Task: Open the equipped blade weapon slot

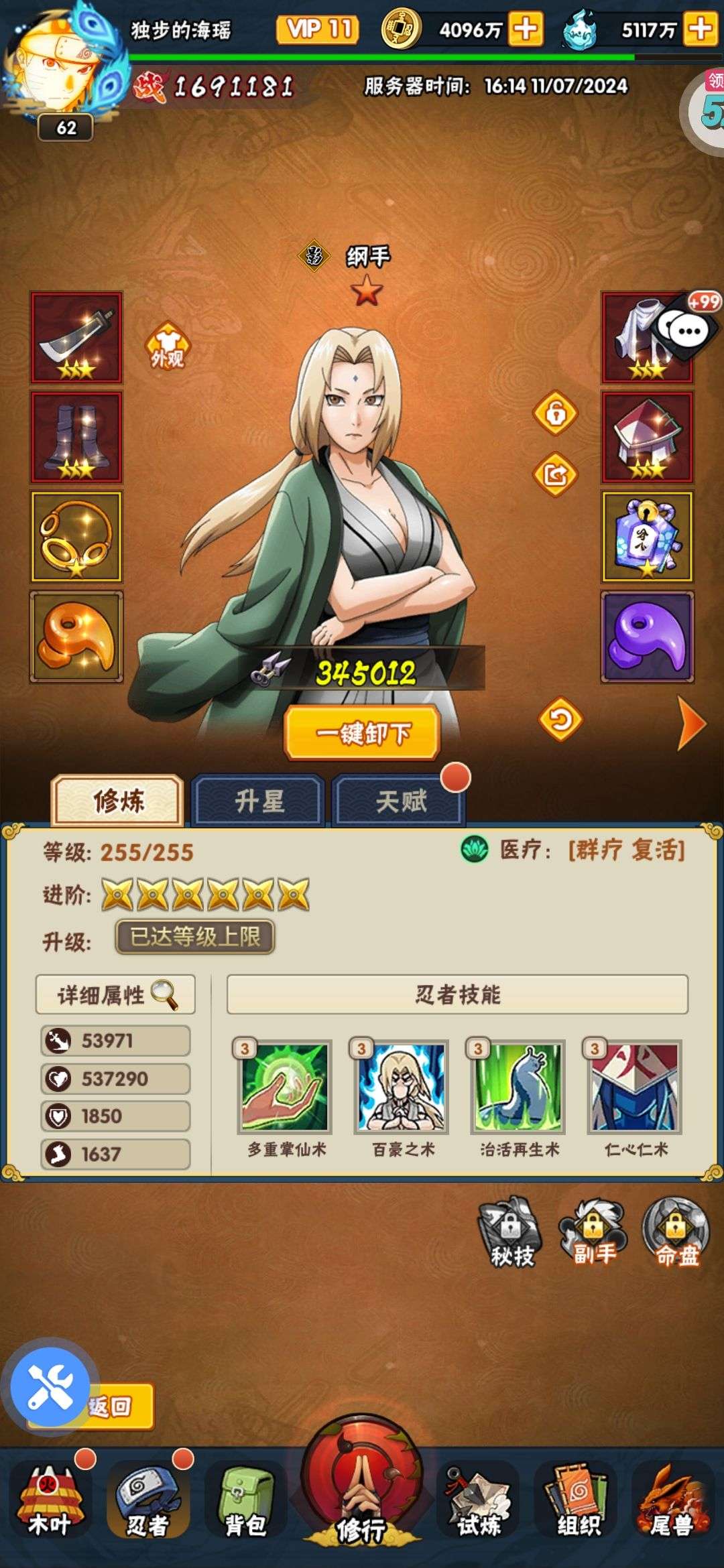Action: tap(76, 338)
